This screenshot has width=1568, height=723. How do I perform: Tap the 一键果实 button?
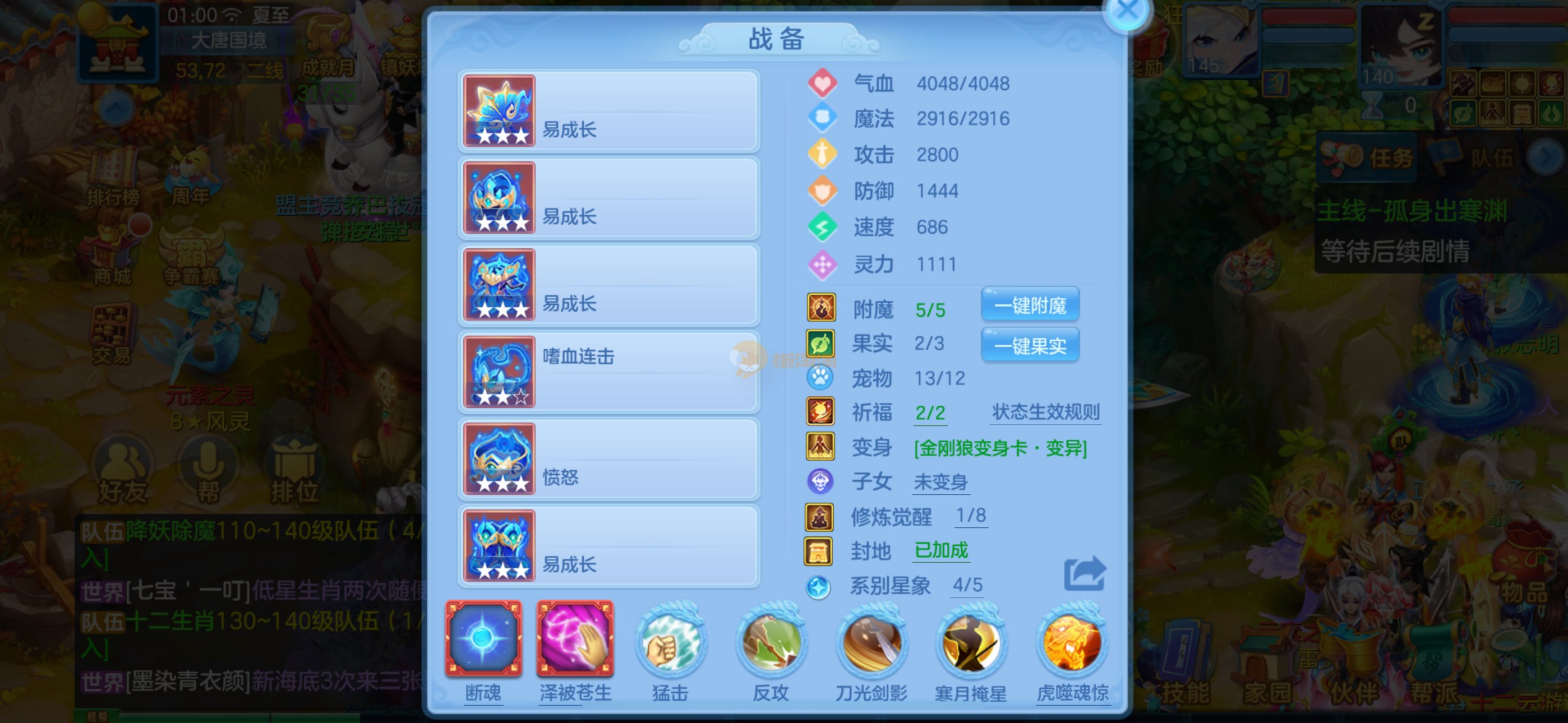click(x=1030, y=346)
